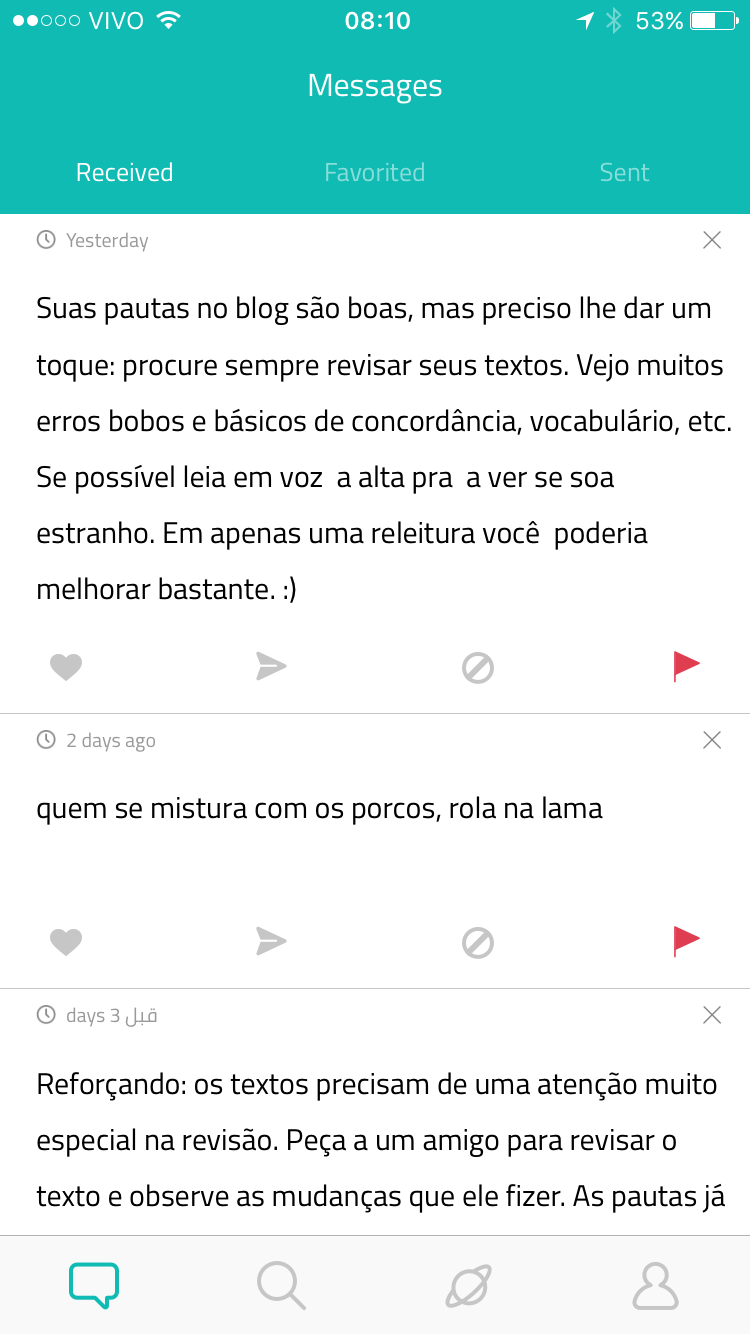
Task: Switch to the Favorited tab
Action: coord(374,172)
